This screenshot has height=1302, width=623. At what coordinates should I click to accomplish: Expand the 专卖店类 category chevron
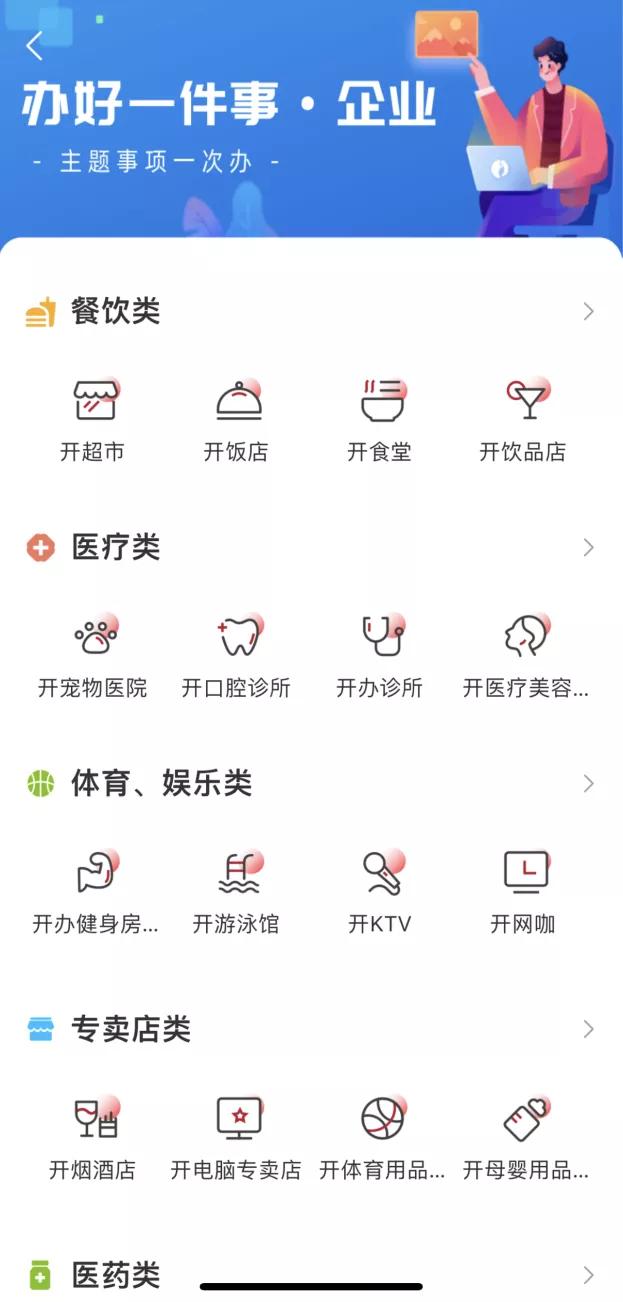588,1030
